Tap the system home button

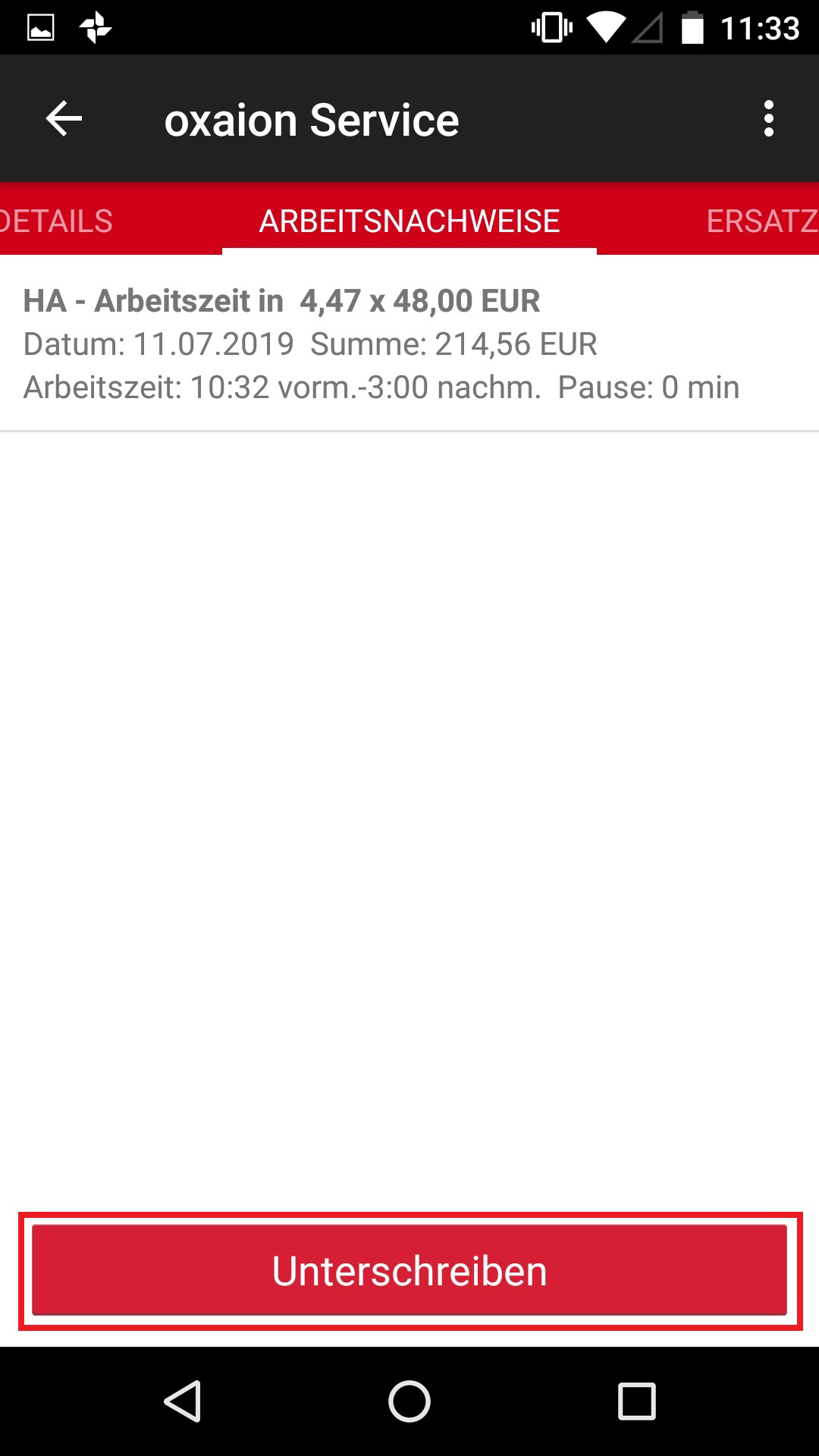click(x=409, y=1401)
